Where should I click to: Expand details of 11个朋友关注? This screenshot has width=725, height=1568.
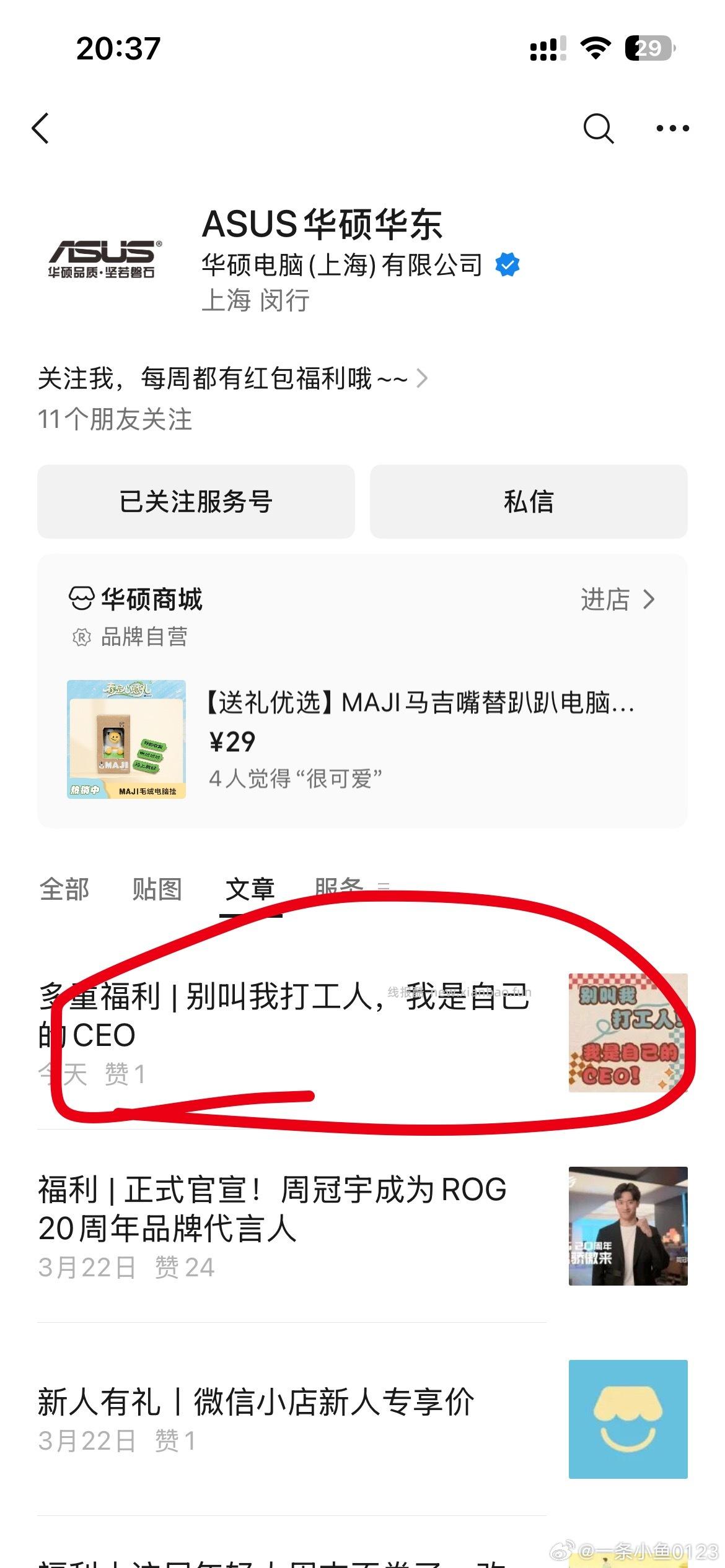pos(115,420)
